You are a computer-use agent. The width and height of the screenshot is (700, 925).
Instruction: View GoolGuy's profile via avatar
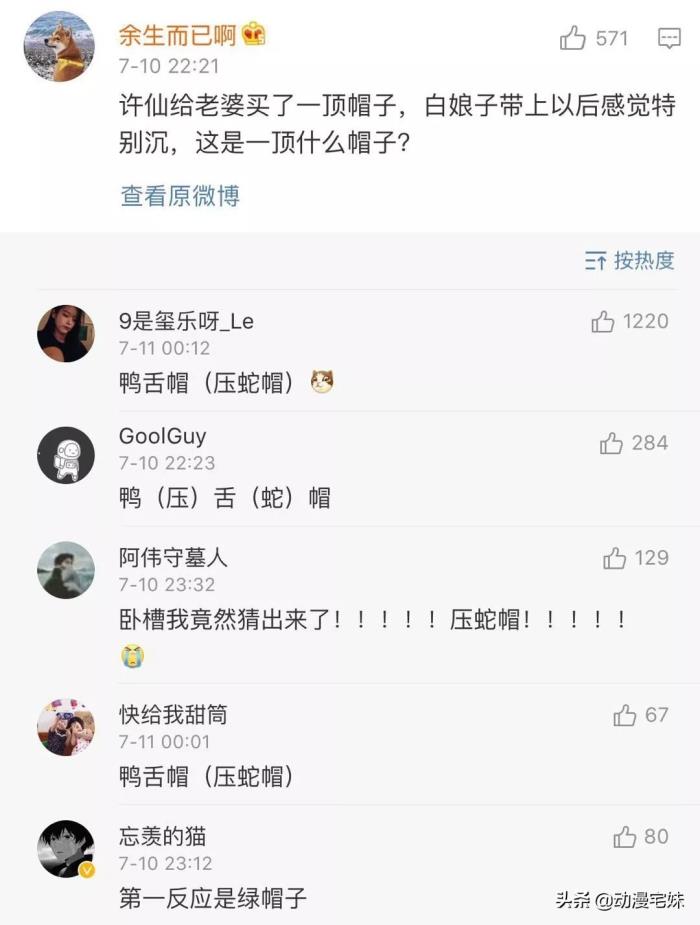click(66, 455)
